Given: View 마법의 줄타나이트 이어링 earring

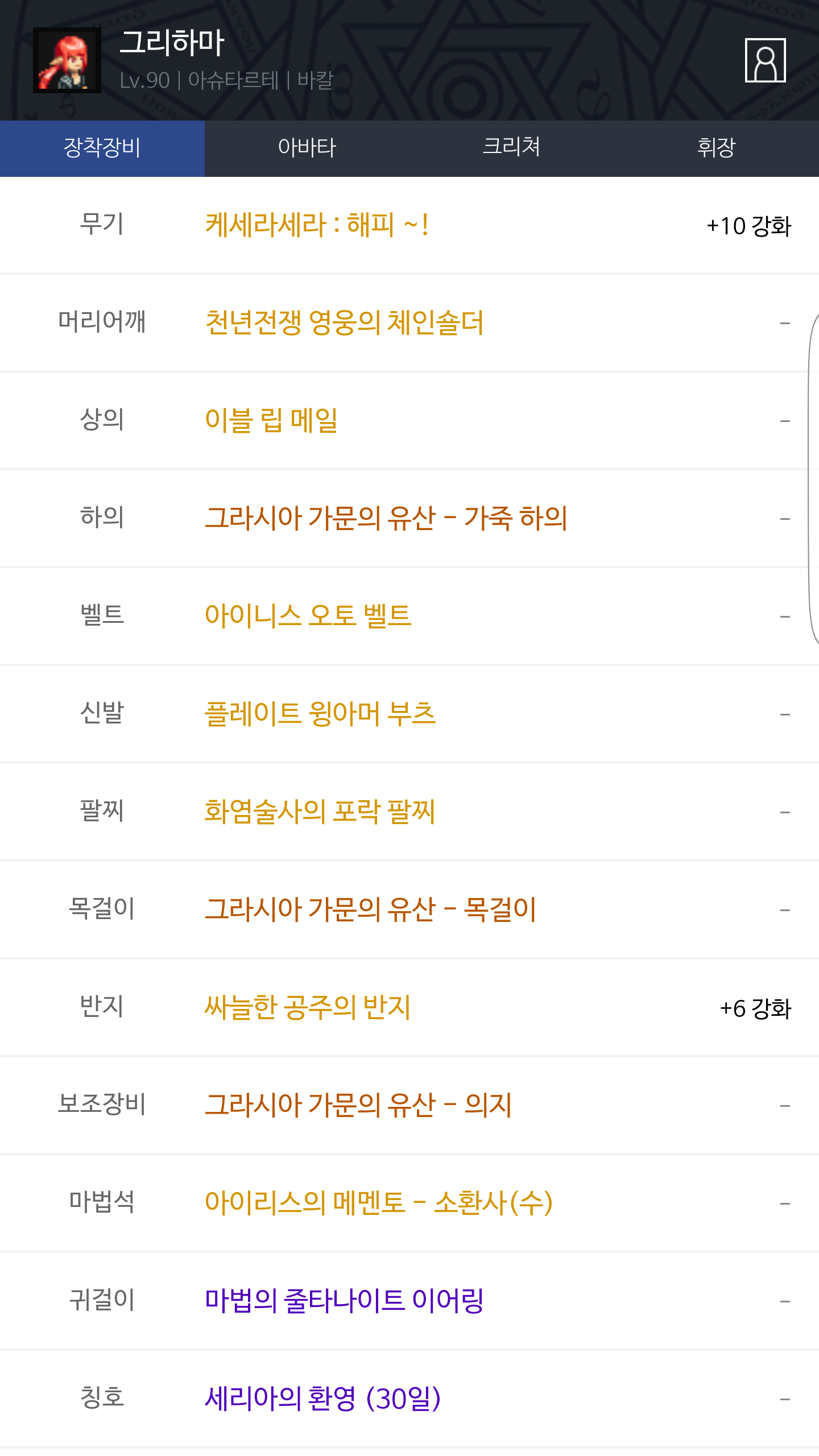Looking at the screenshot, I should click(x=344, y=1301).
